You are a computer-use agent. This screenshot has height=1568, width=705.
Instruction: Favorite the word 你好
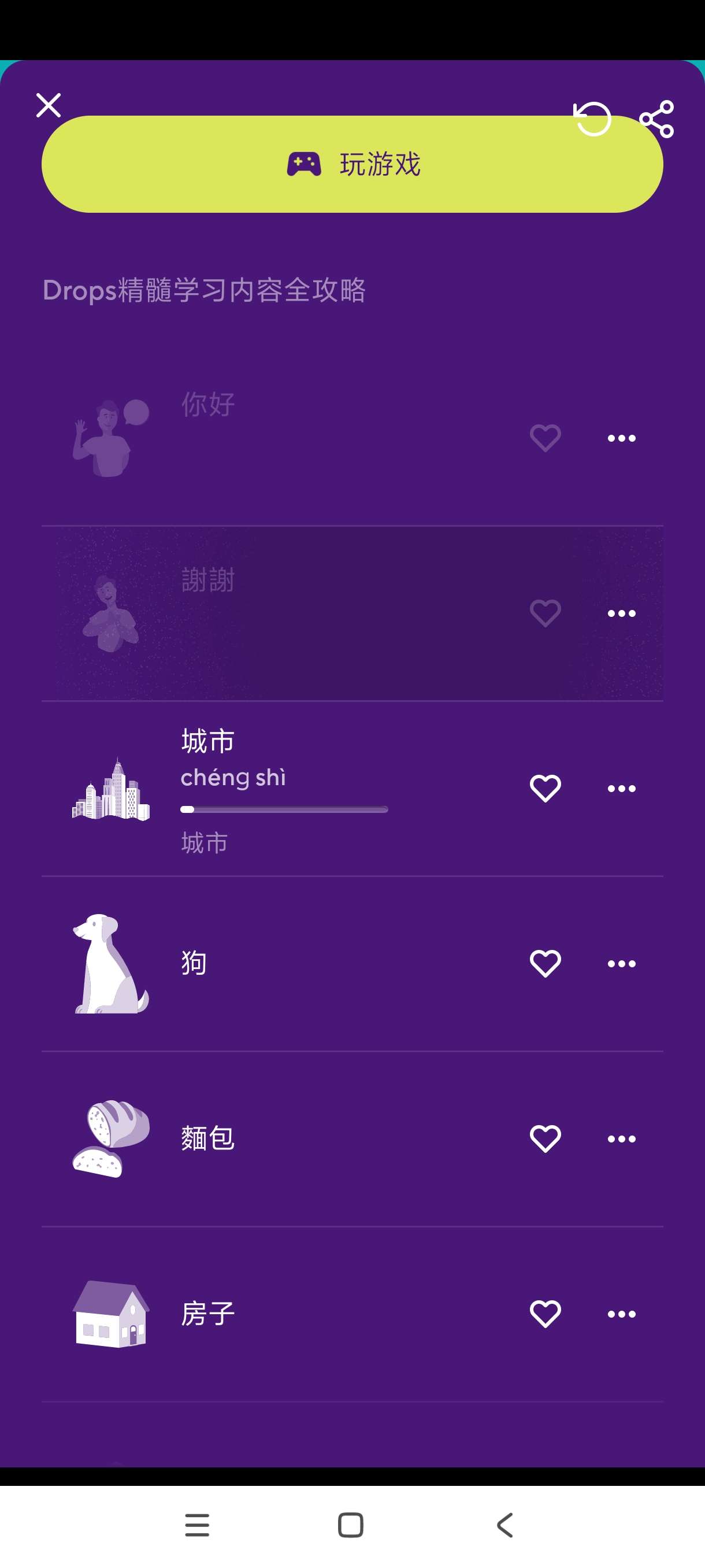(545, 438)
